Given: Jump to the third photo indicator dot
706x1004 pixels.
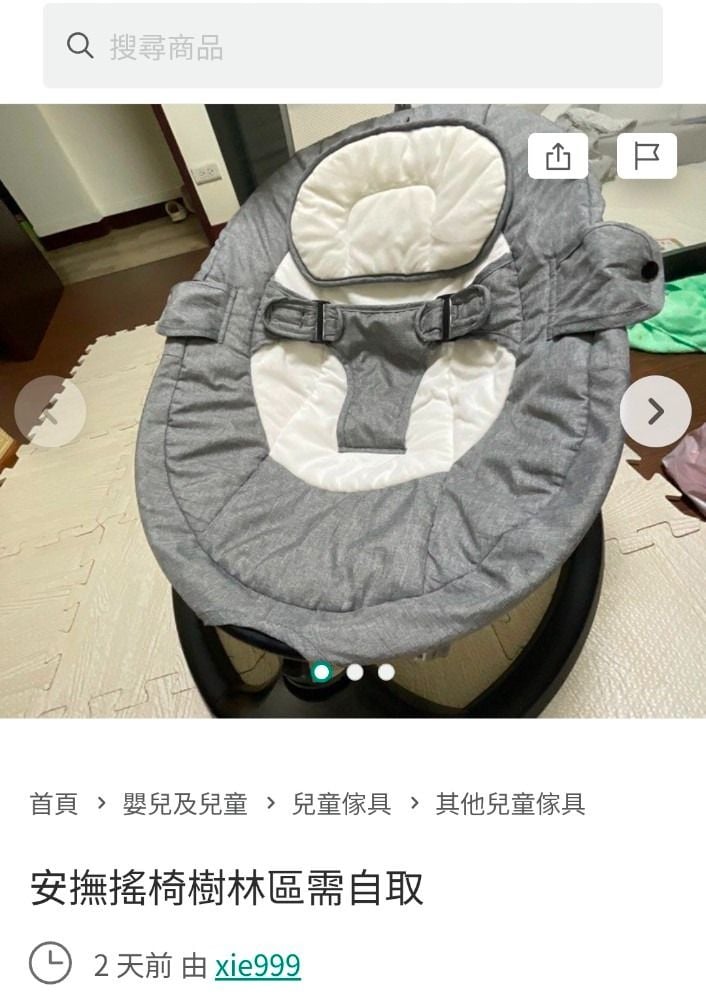Looking at the screenshot, I should 386,672.
